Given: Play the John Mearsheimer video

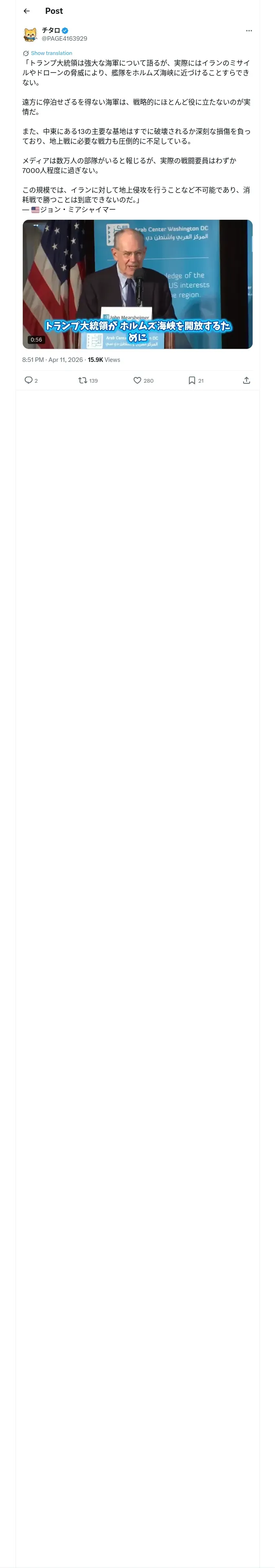Looking at the screenshot, I should [x=137, y=284].
